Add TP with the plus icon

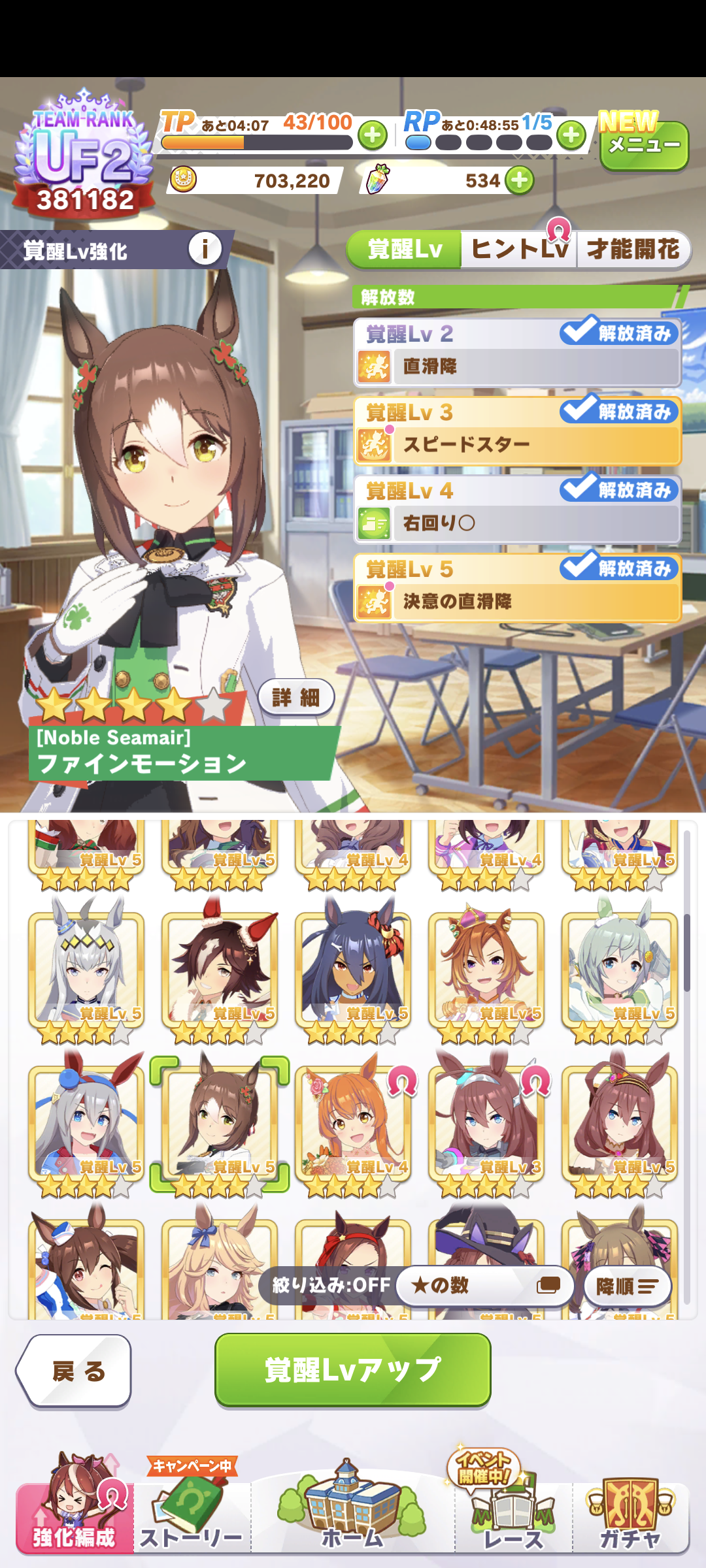click(x=373, y=136)
